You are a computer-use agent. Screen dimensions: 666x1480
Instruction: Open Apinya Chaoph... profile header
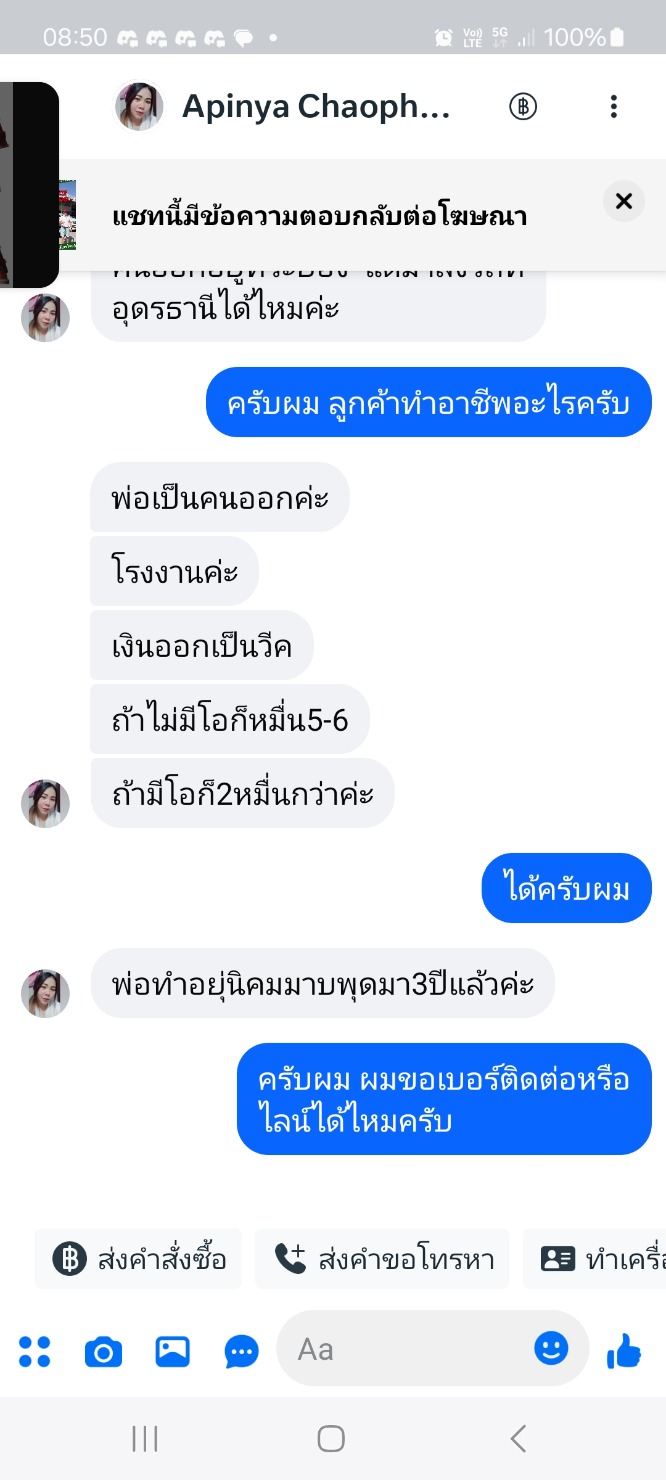[x=315, y=107]
